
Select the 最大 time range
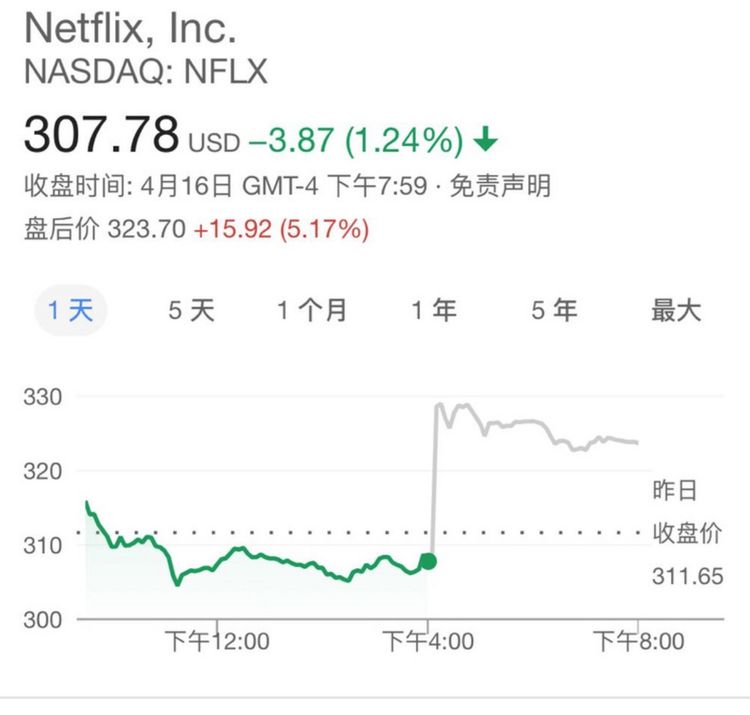coord(676,310)
